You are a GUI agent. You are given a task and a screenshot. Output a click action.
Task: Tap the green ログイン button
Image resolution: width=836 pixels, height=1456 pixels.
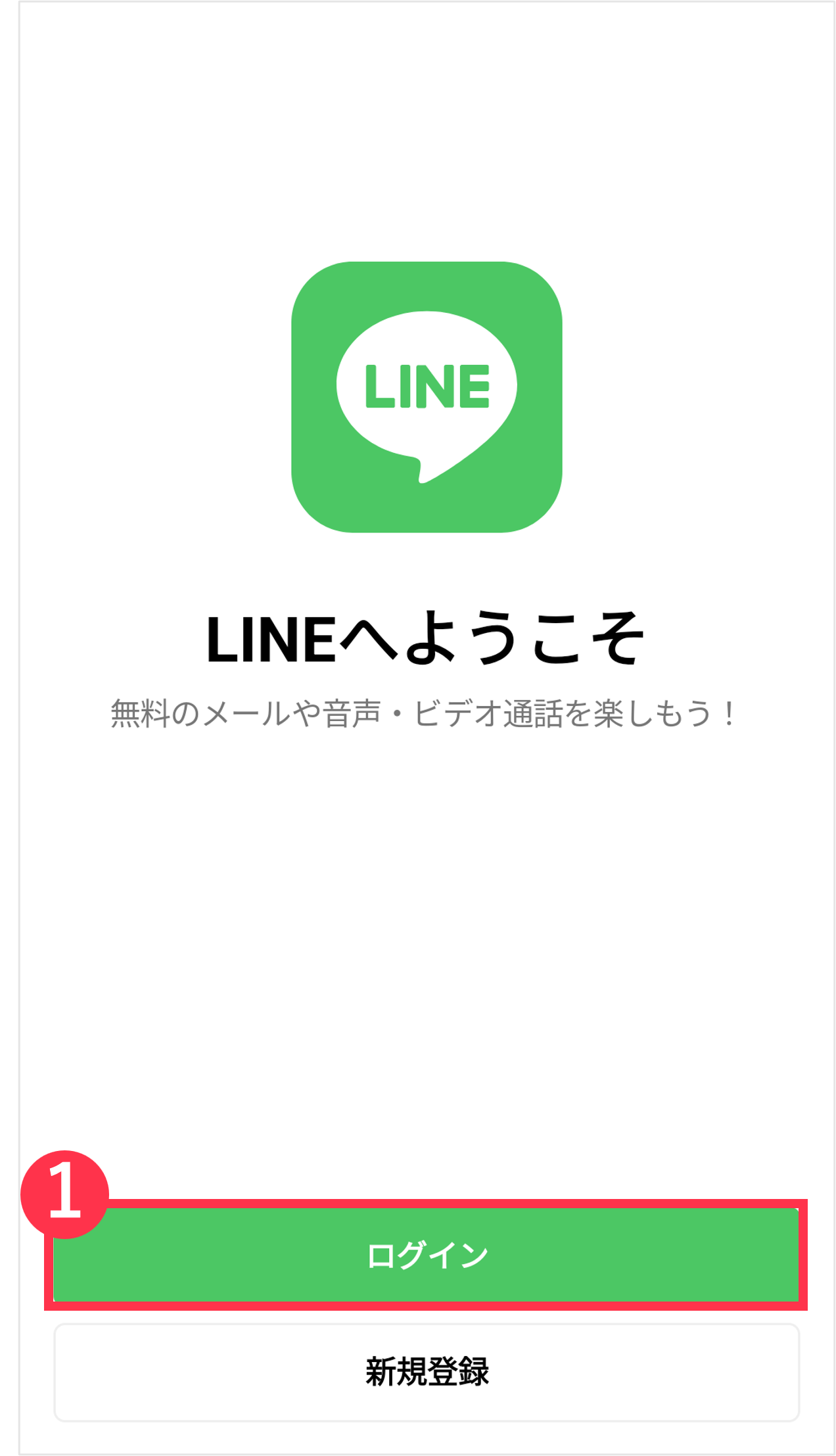point(426,1255)
